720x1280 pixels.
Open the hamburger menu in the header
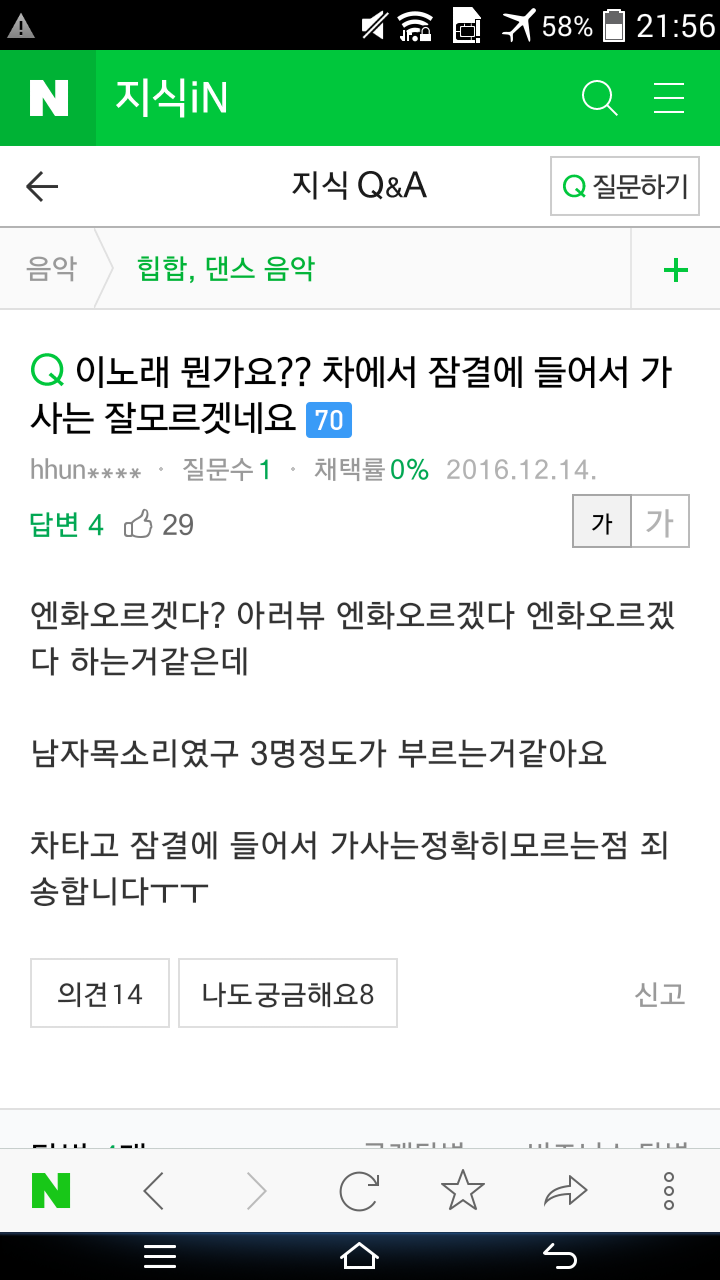668,98
